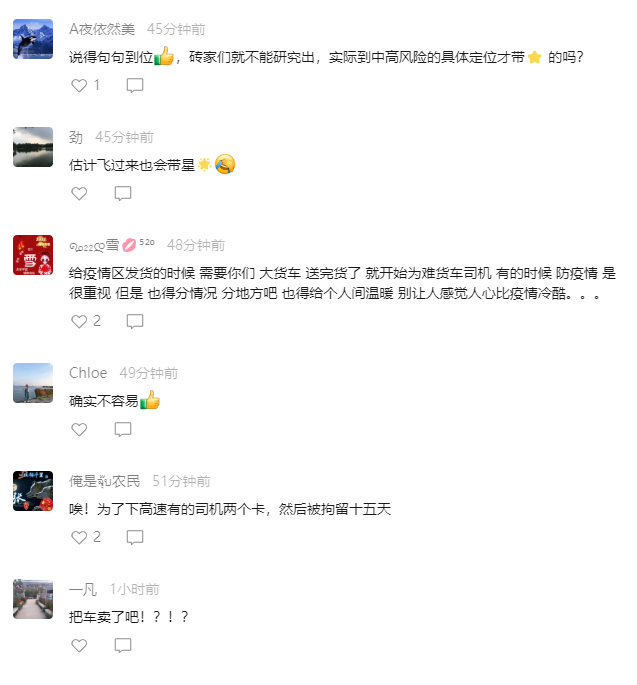Like the comment about 给疫情区发货

[x=79, y=322]
